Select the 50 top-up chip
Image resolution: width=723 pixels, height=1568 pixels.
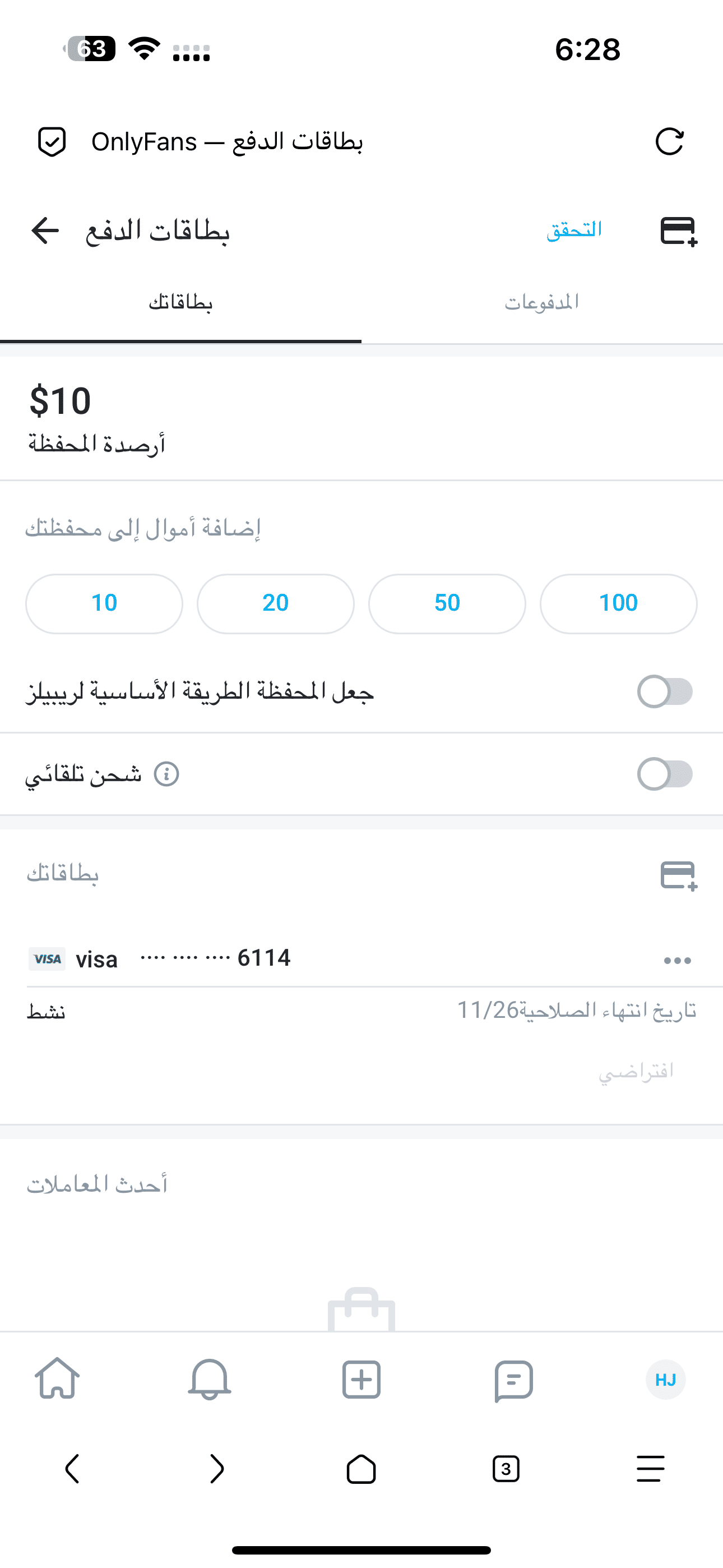point(447,603)
